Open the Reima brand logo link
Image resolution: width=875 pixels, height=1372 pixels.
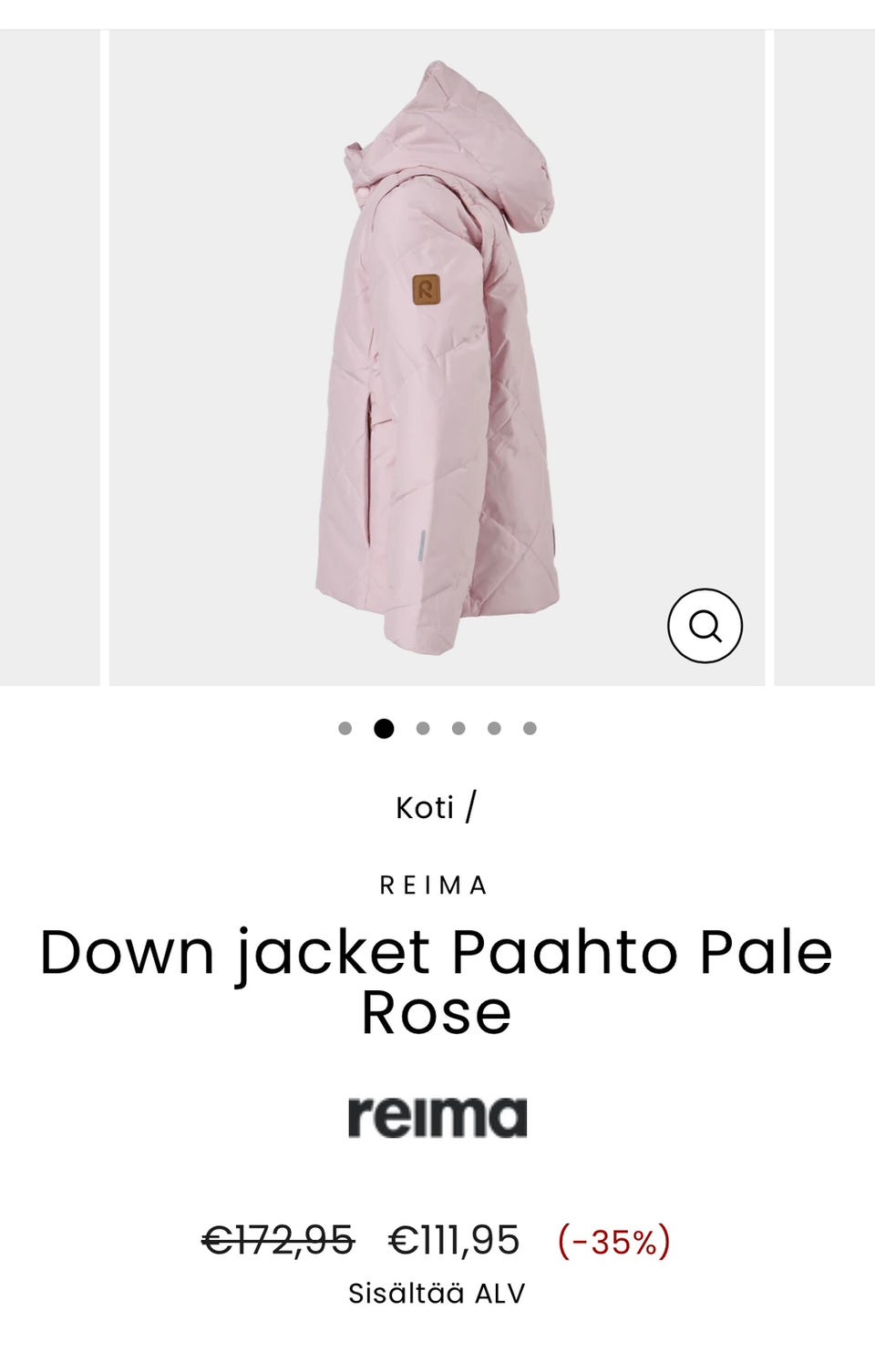pos(437,1116)
